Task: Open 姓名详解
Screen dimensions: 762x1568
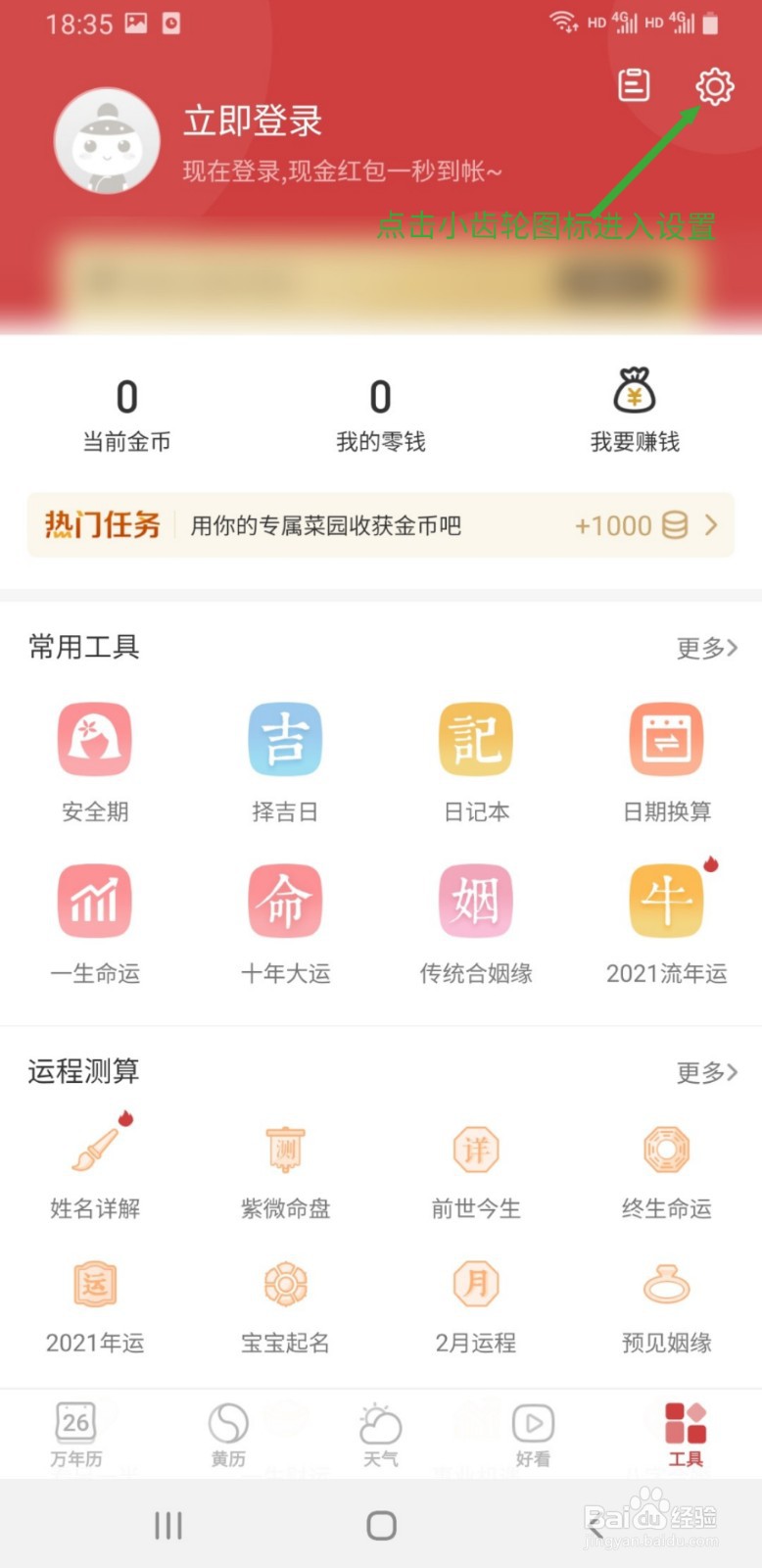Action: (95, 1168)
